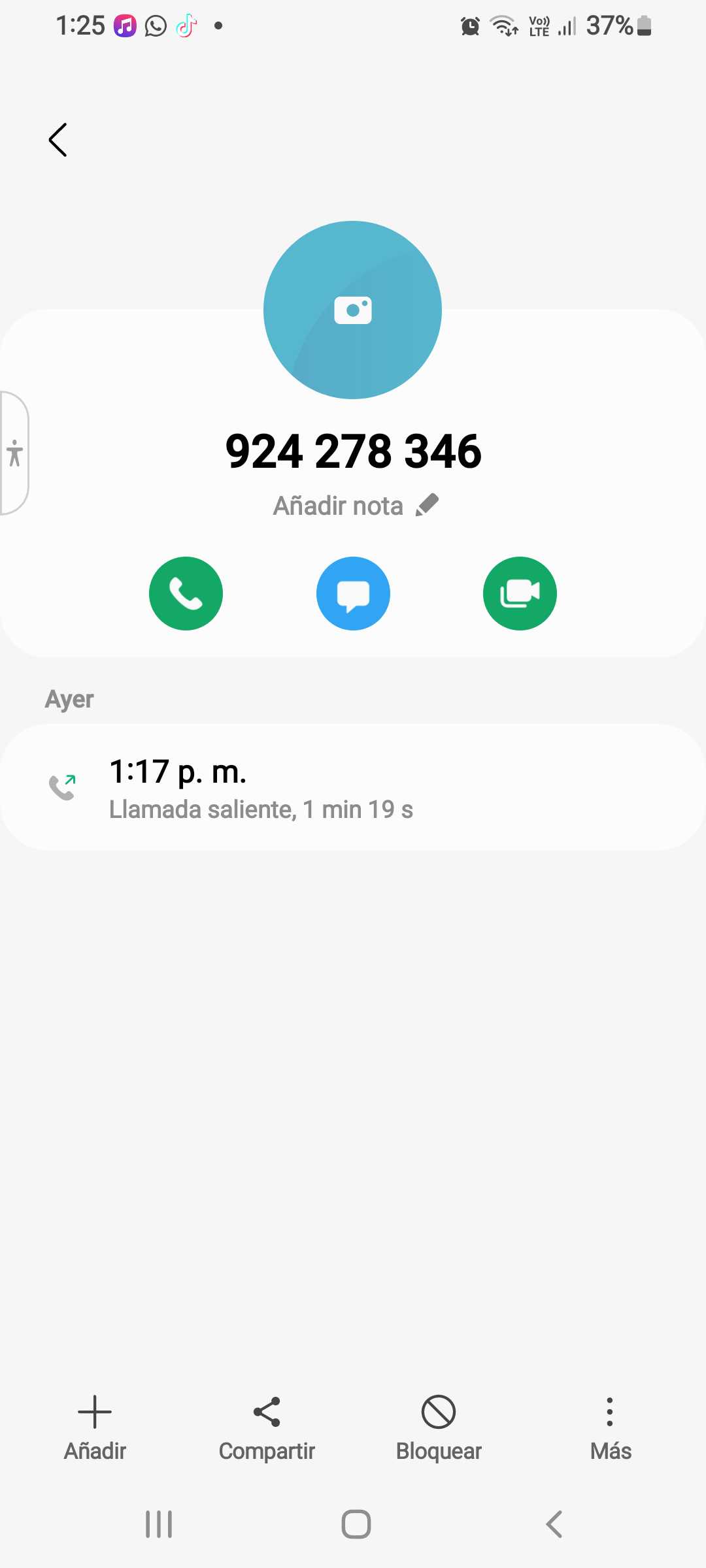Open the 1:17 p. m. outgoing call entry
706x1568 pixels.
(x=353, y=787)
